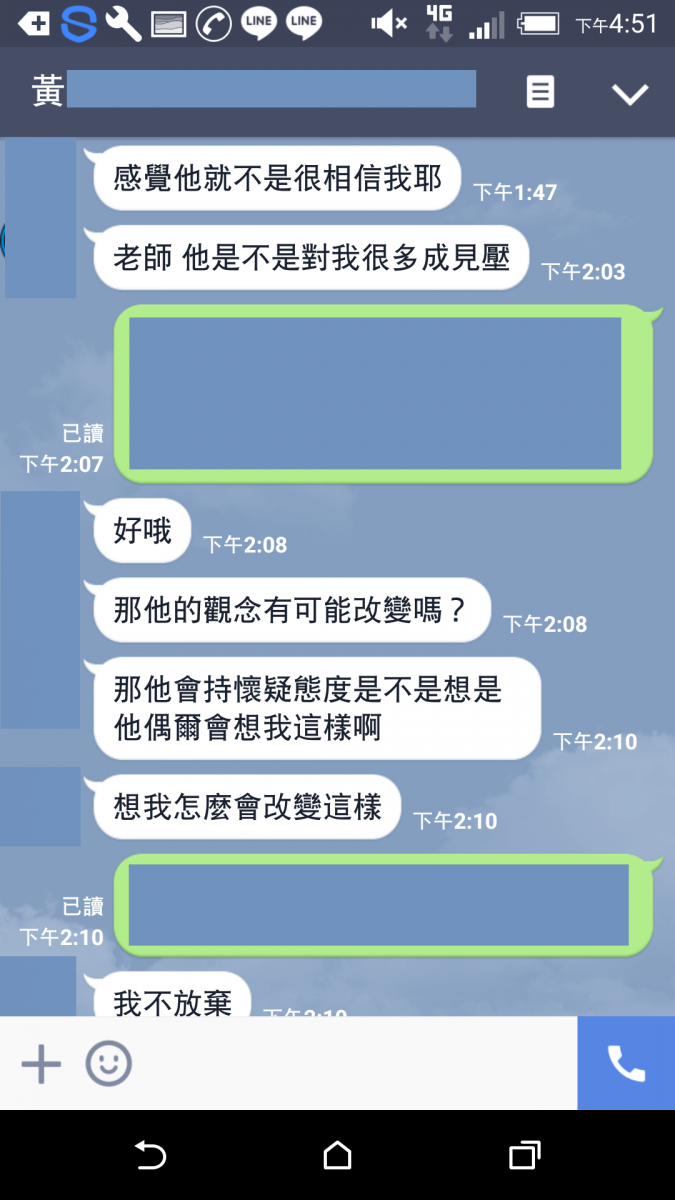This screenshot has width=675, height=1200.
Task: Expand the chat options dropdown arrow
Action: click(630, 93)
